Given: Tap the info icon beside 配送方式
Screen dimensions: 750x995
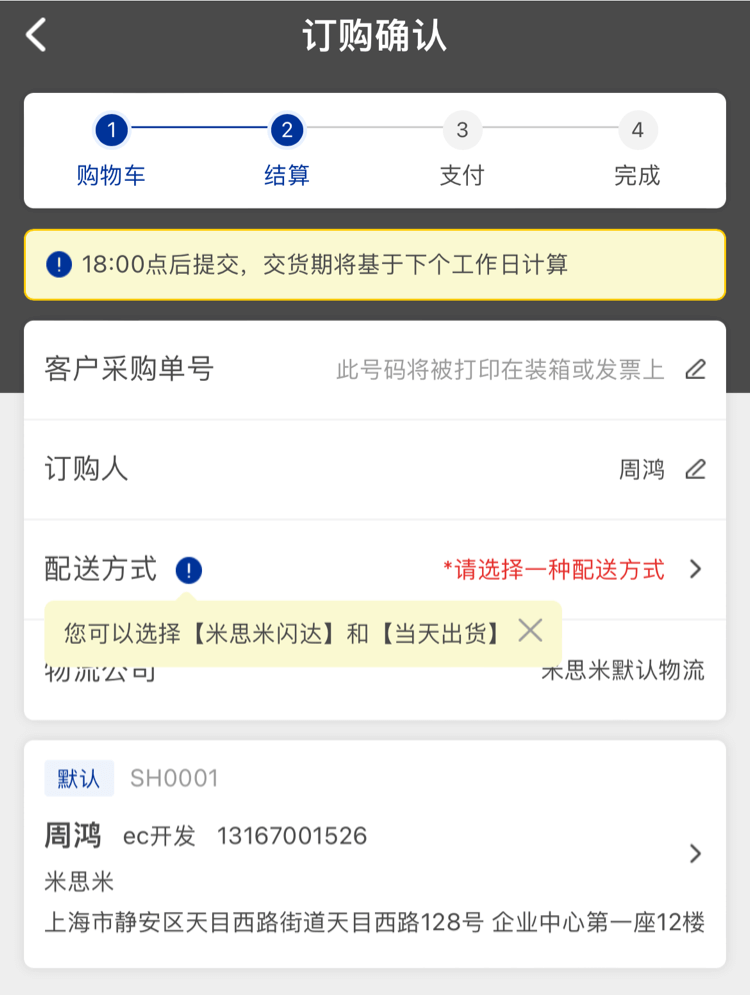Looking at the screenshot, I should pos(188,570).
